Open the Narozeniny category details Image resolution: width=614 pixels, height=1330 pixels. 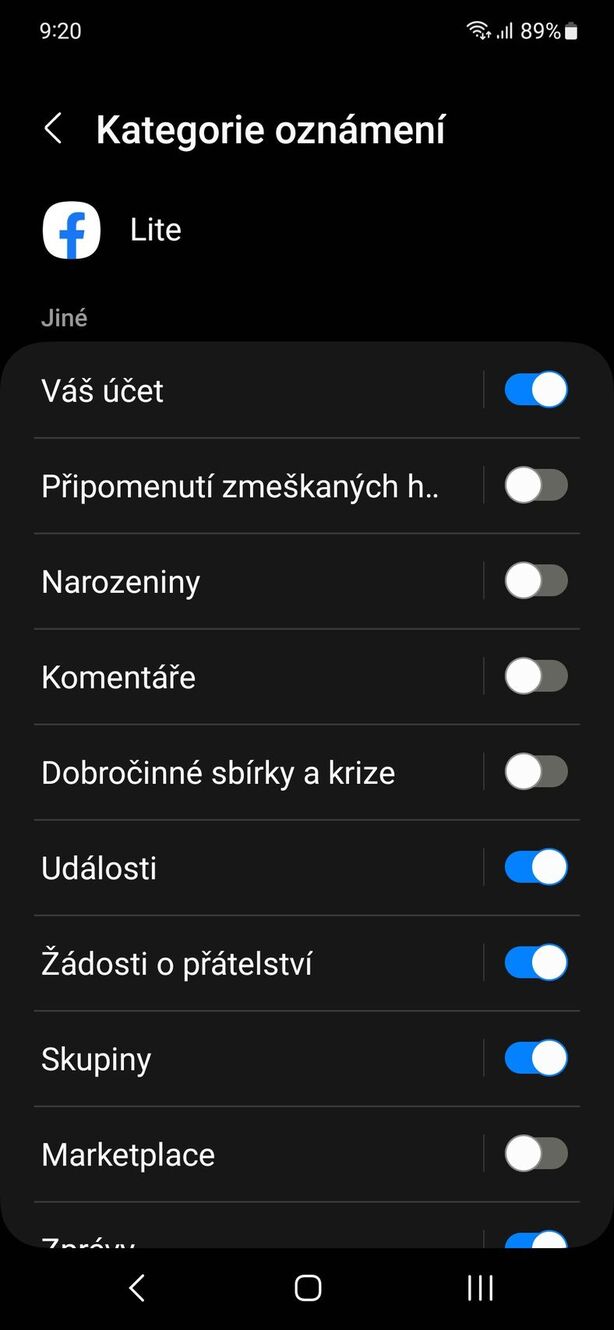point(240,581)
